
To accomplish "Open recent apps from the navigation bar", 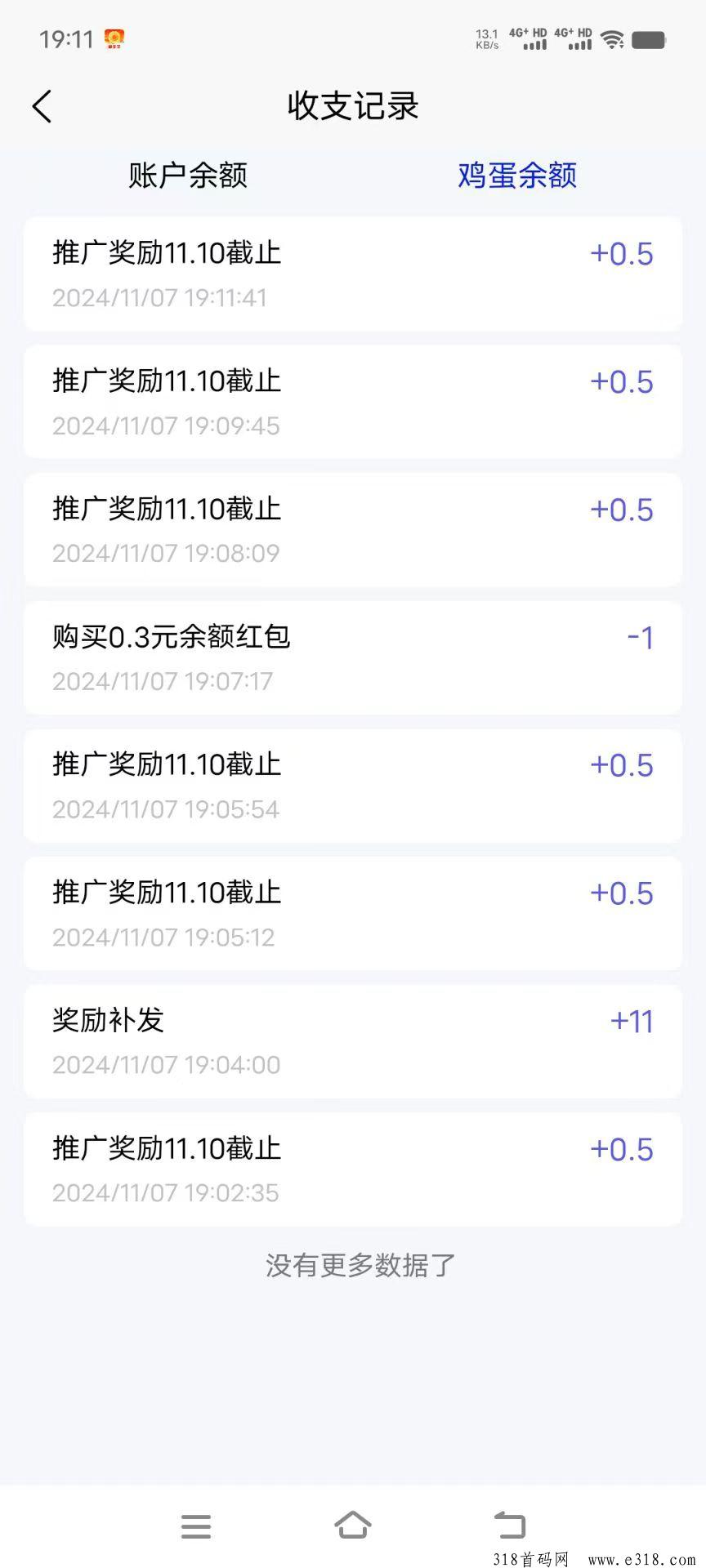I will point(196,1526).
